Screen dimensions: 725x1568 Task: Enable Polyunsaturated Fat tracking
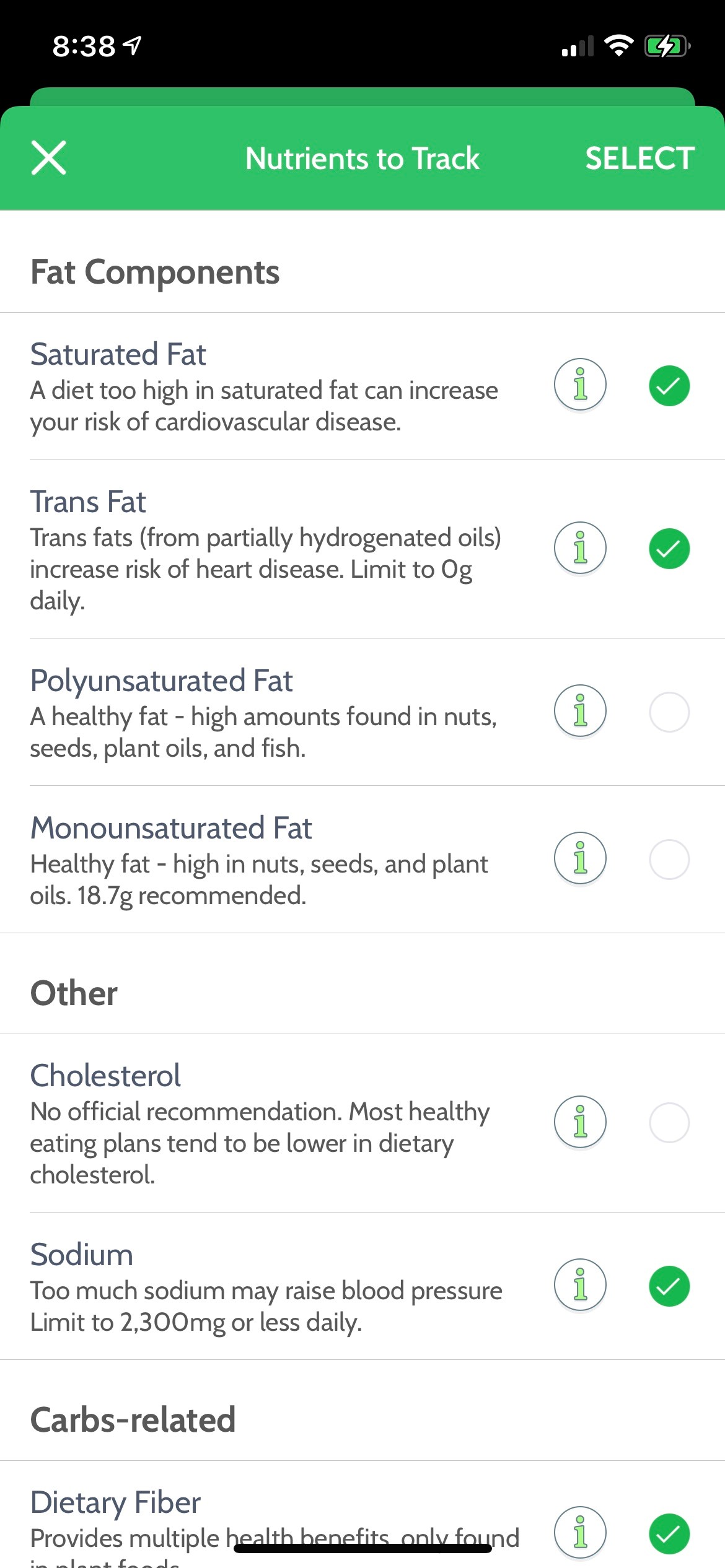[669, 712]
